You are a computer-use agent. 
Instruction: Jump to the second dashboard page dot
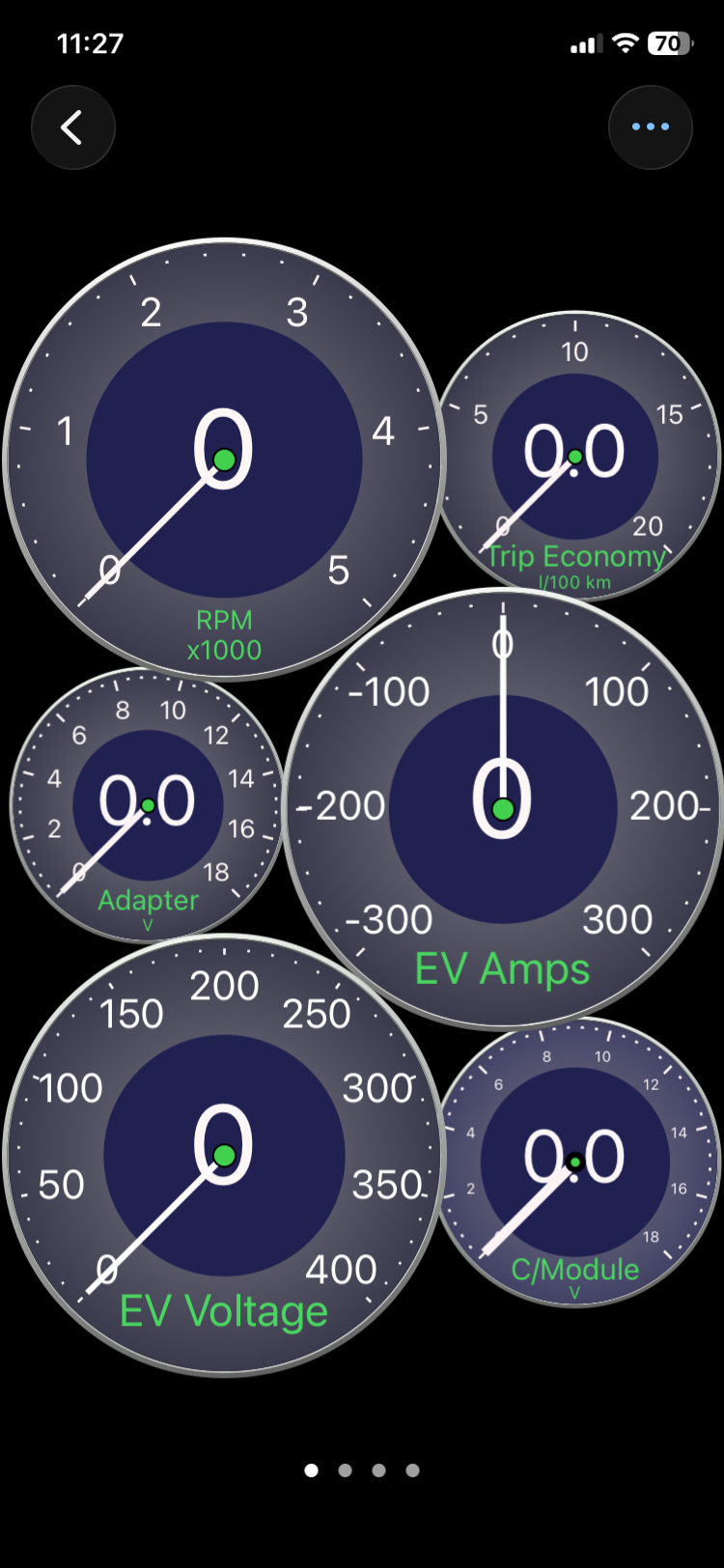[345, 1470]
